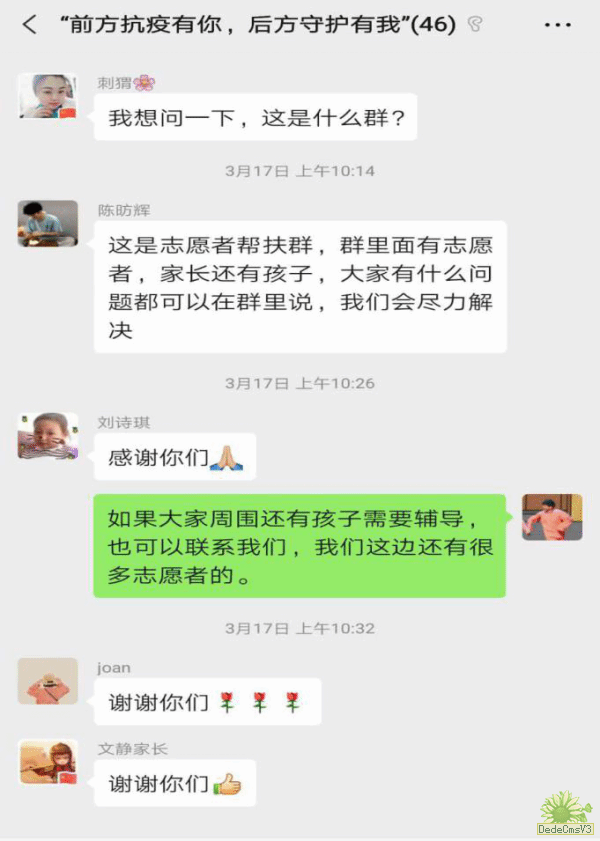600x841 pixels.
Task: Tap joan's profile picture
Action: coord(47,681)
